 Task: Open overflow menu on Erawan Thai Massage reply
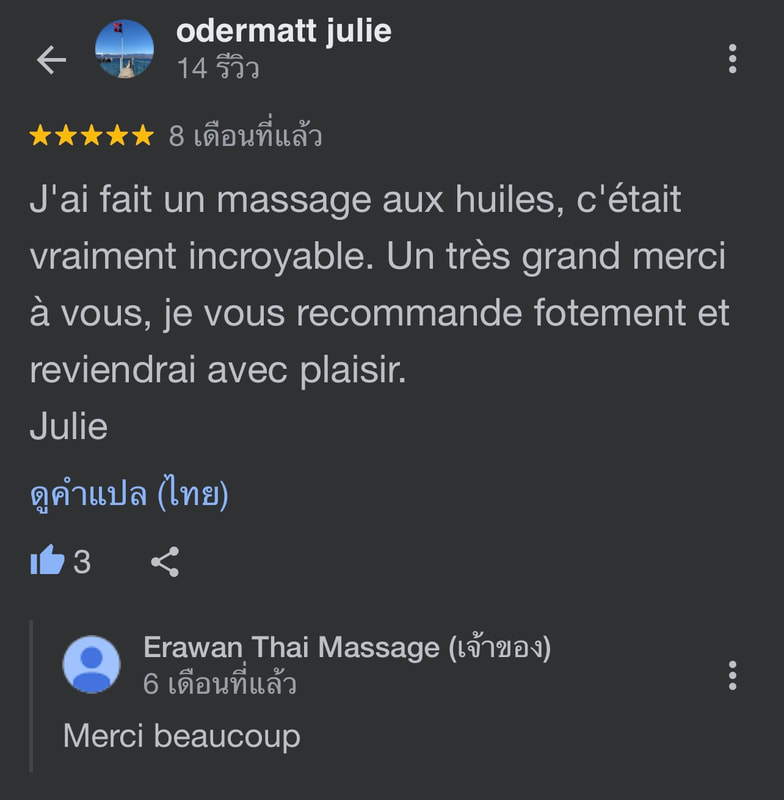(x=732, y=676)
